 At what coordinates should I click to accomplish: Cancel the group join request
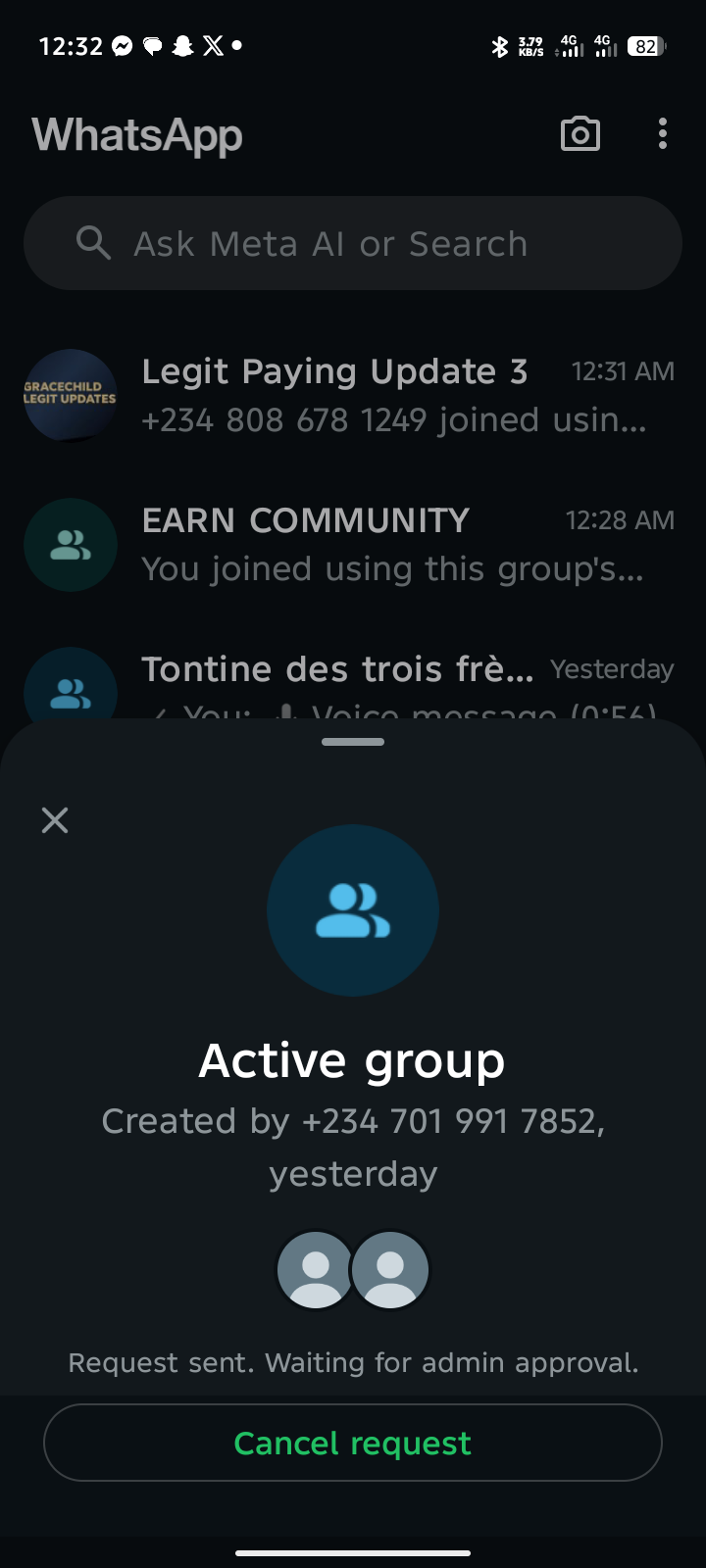click(353, 1443)
